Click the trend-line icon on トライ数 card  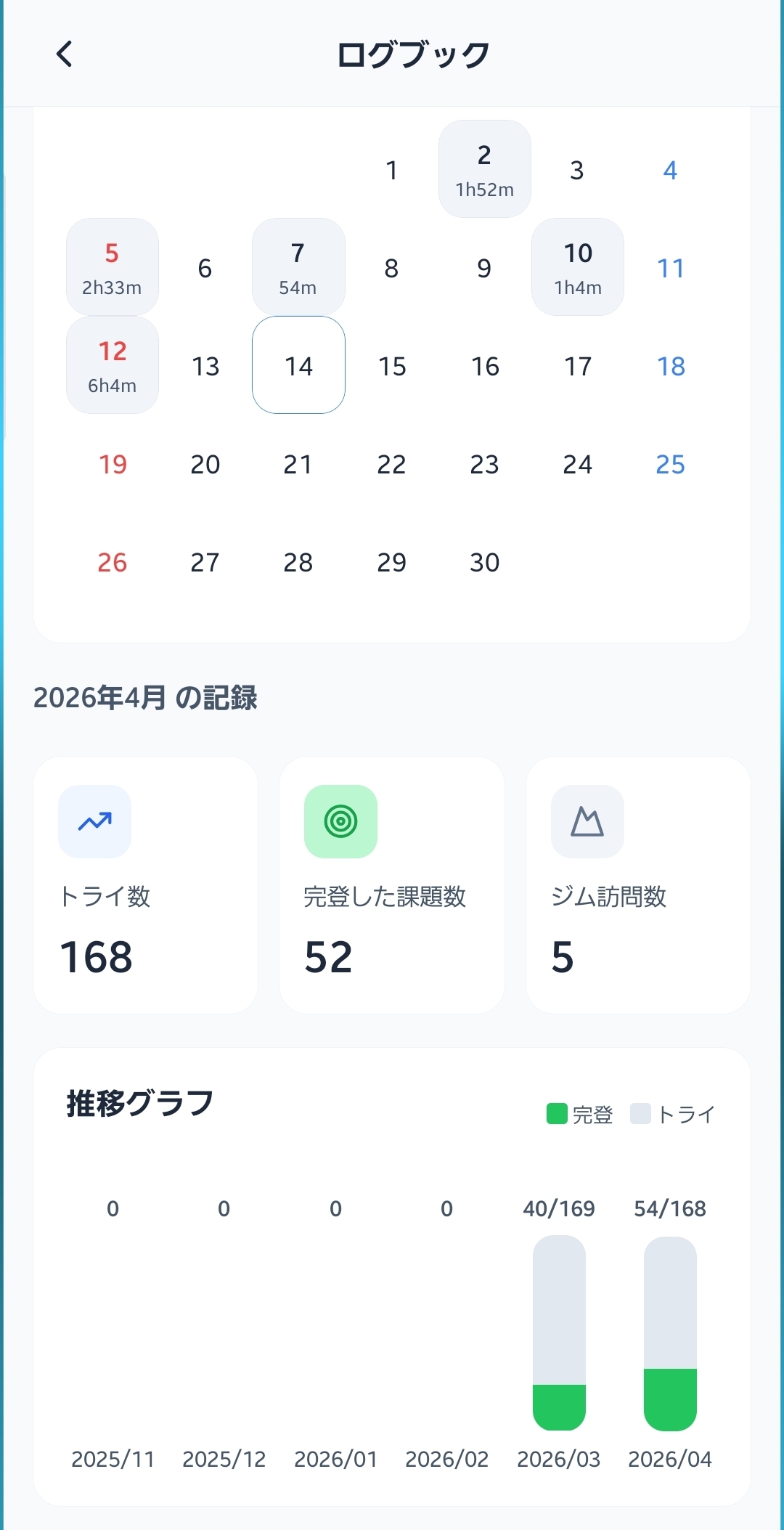pyautogui.click(x=95, y=821)
